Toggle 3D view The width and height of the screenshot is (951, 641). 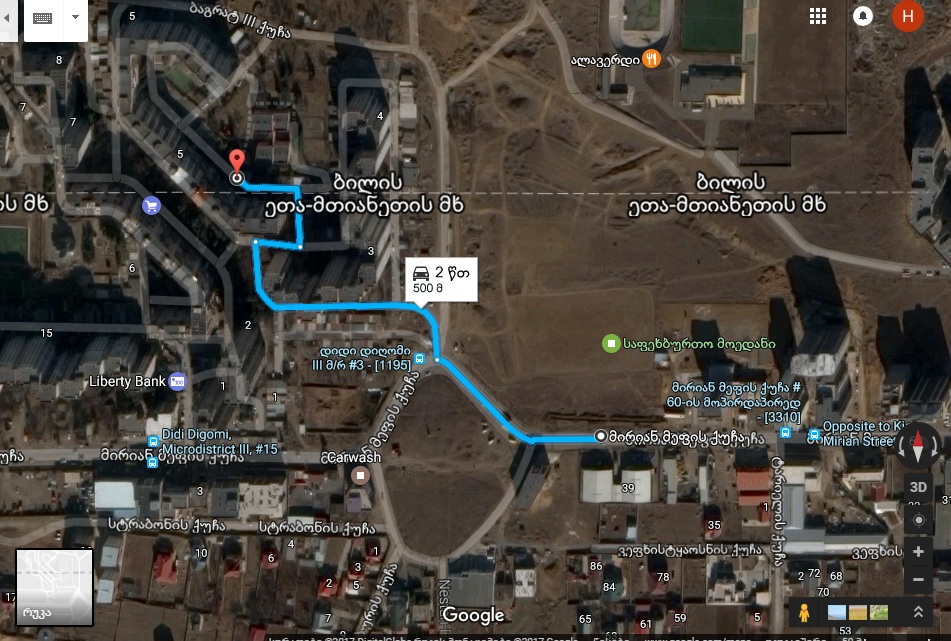[x=918, y=487]
